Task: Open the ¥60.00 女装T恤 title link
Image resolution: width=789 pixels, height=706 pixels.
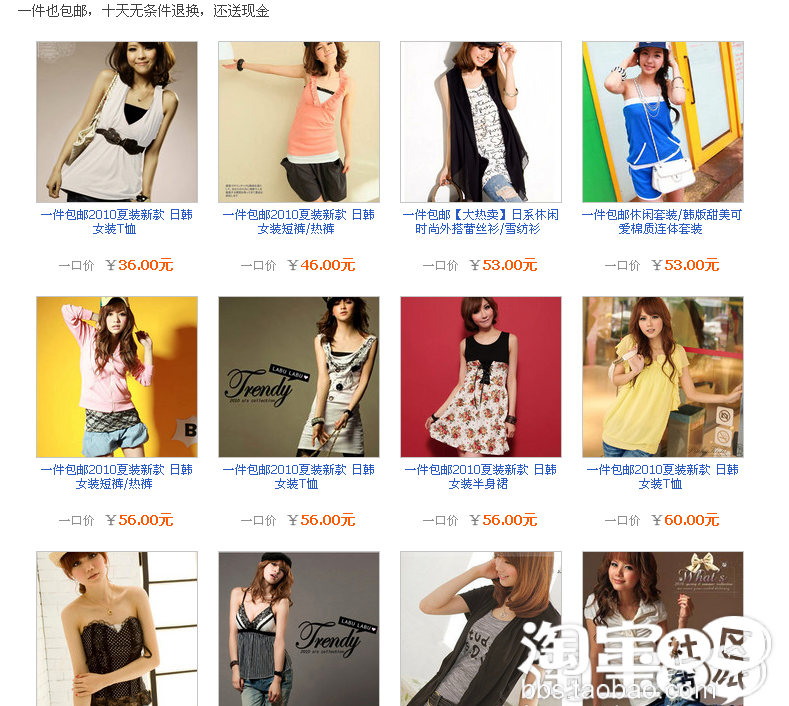Action: pyautogui.click(x=662, y=477)
